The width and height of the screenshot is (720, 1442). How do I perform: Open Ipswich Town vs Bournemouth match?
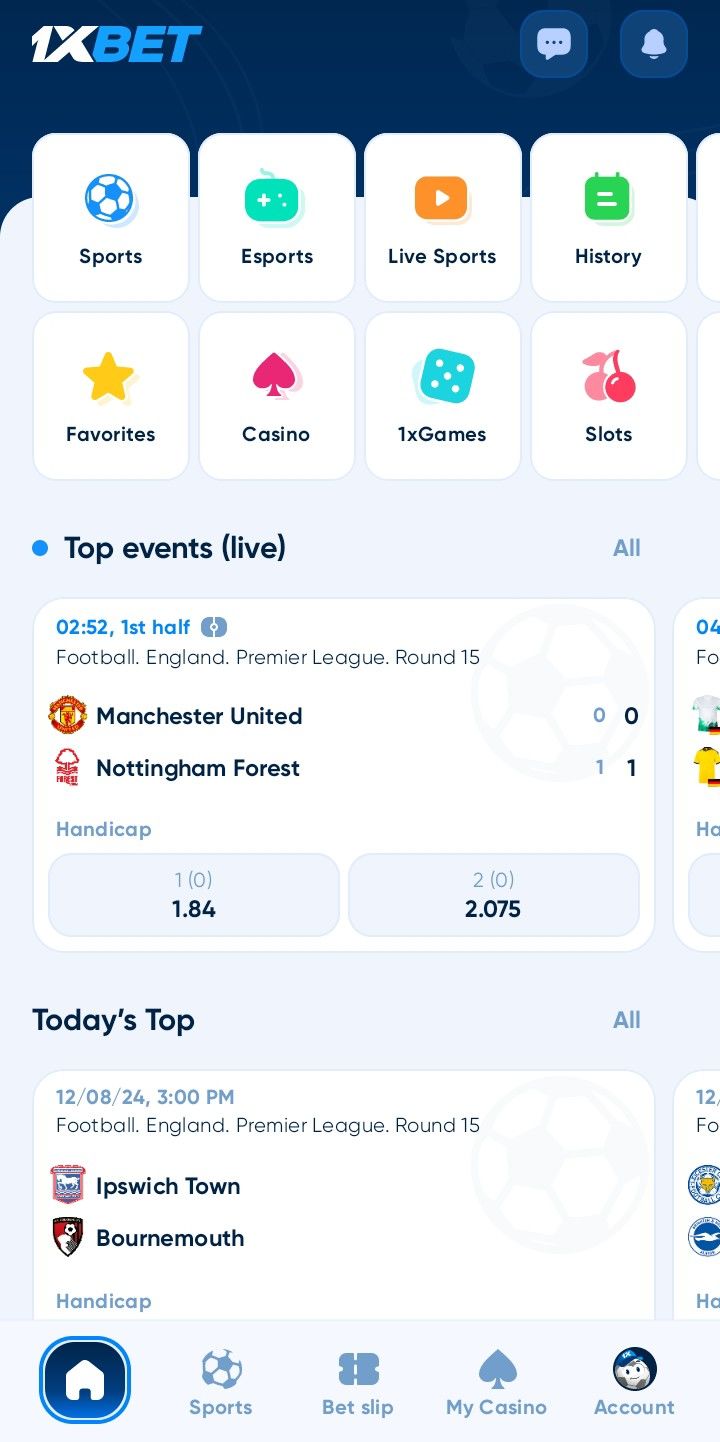(x=300, y=1212)
